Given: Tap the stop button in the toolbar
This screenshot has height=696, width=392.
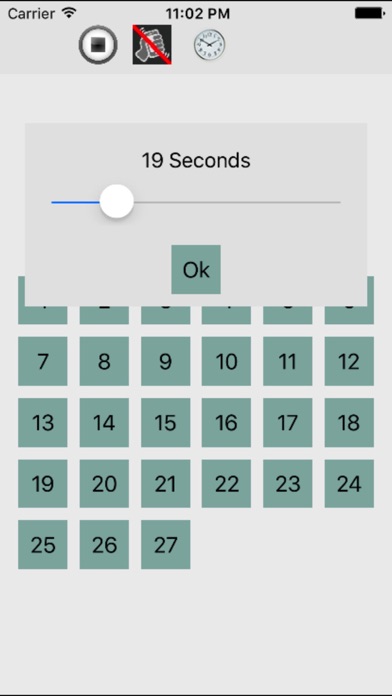Looking at the screenshot, I should 98,45.
